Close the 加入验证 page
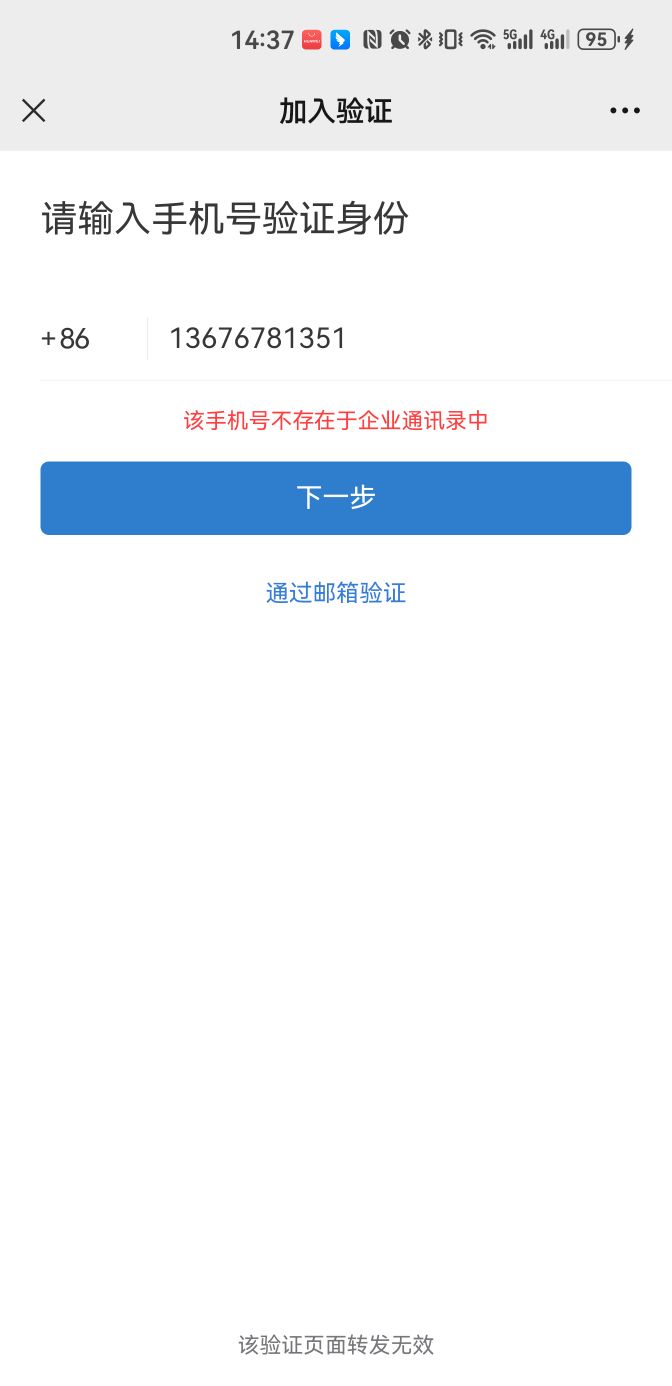The image size is (672, 1386). click(x=34, y=111)
